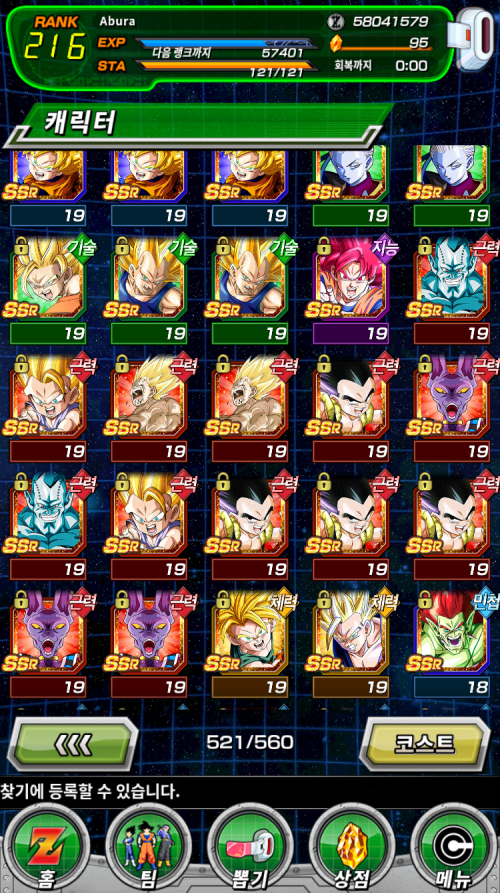
Task: Go to the 홈 home tab
Action: pyautogui.click(x=46, y=850)
